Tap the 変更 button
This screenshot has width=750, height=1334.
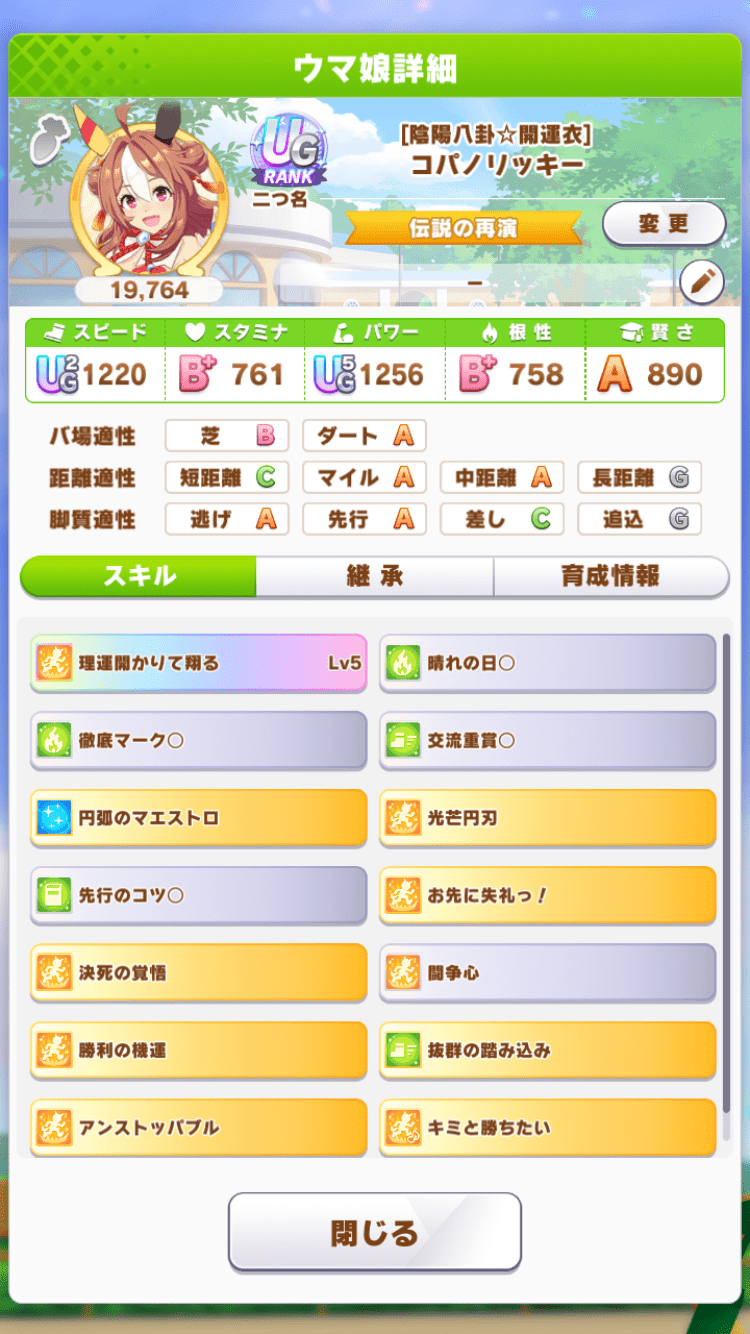pos(663,223)
